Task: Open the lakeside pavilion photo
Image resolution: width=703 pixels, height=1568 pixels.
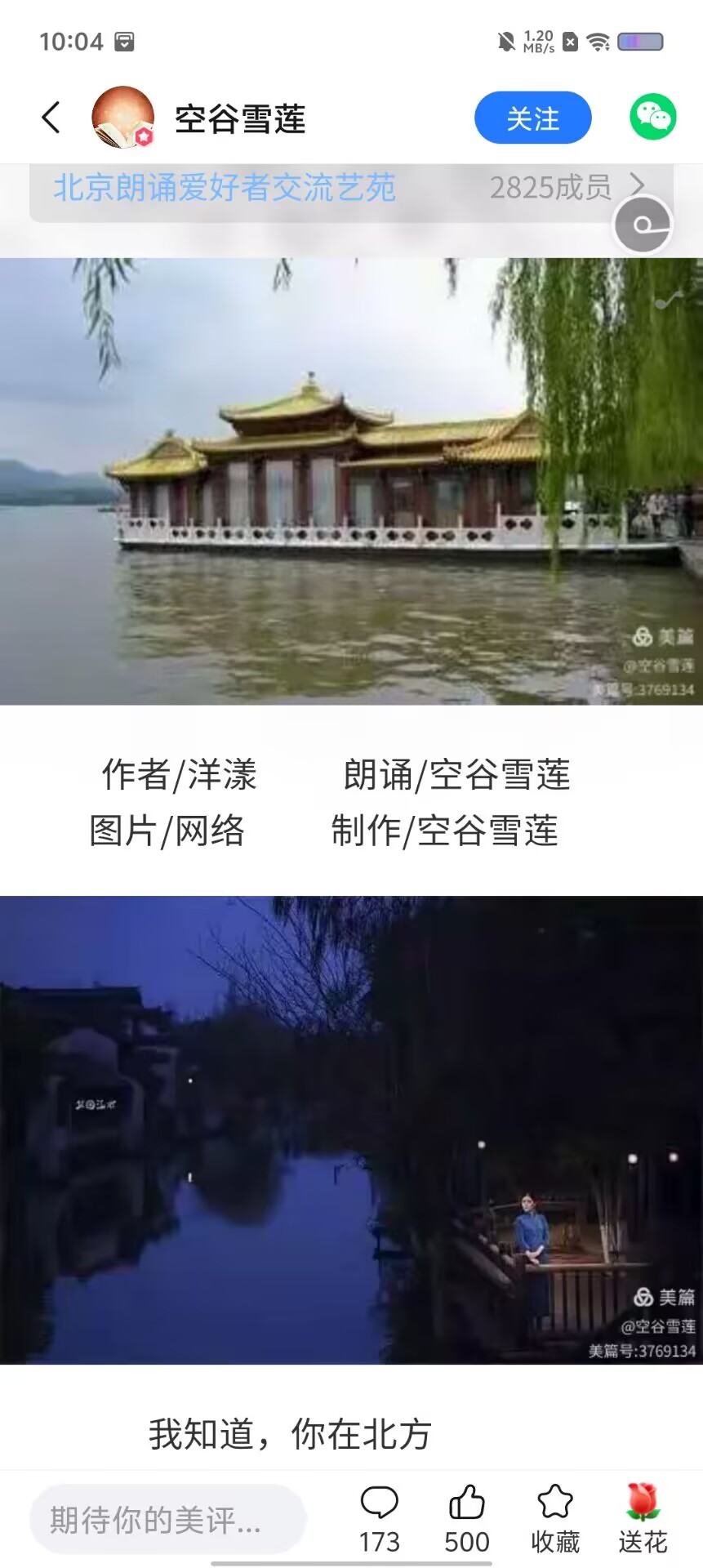Action: [351, 482]
